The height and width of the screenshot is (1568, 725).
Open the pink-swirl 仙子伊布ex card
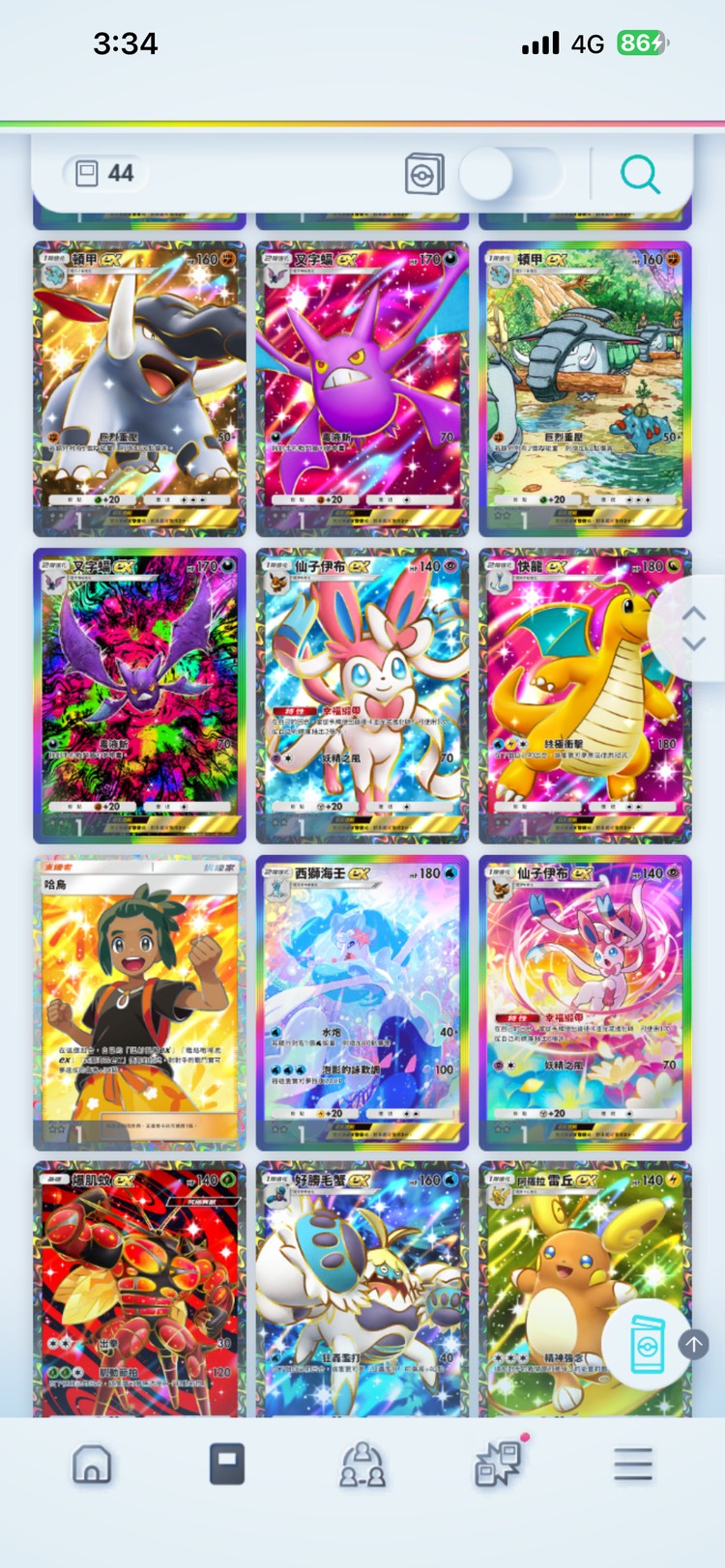point(584,1002)
